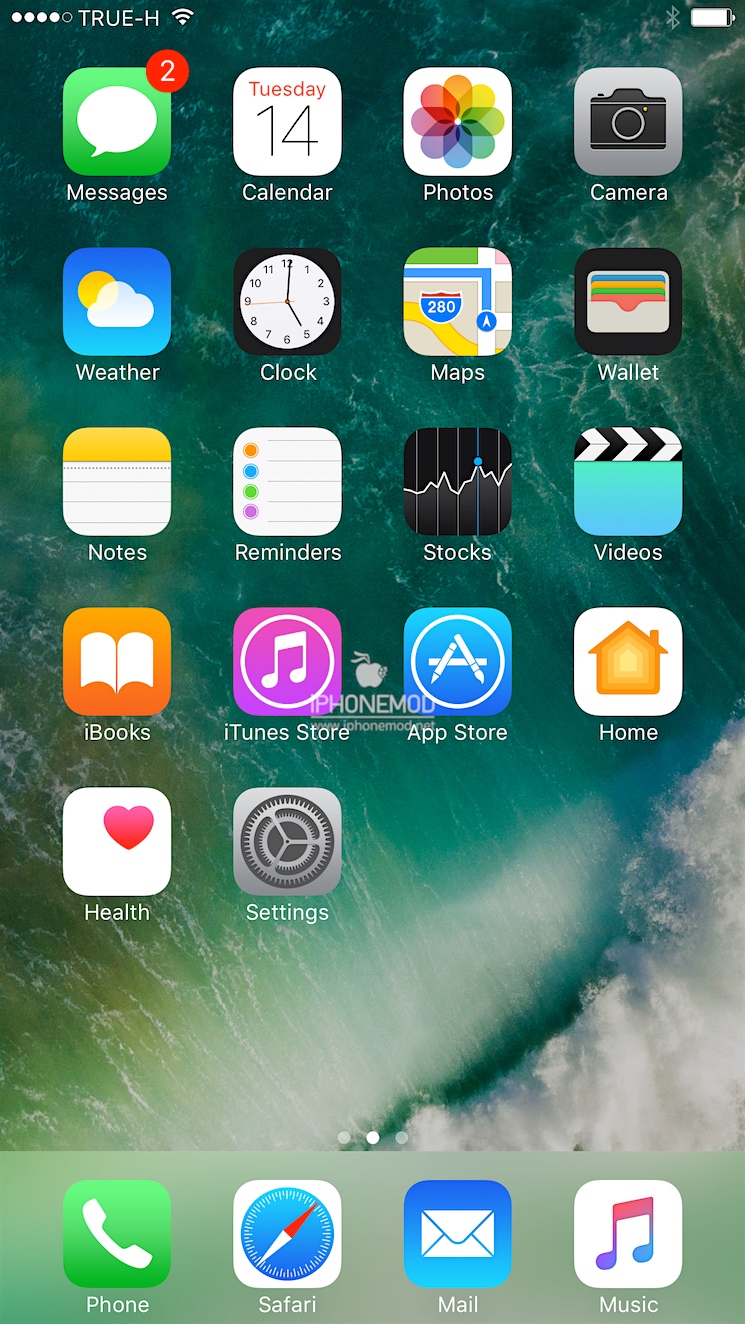Open the Stocks app
The width and height of the screenshot is (745, 1324).
(458, 482)
